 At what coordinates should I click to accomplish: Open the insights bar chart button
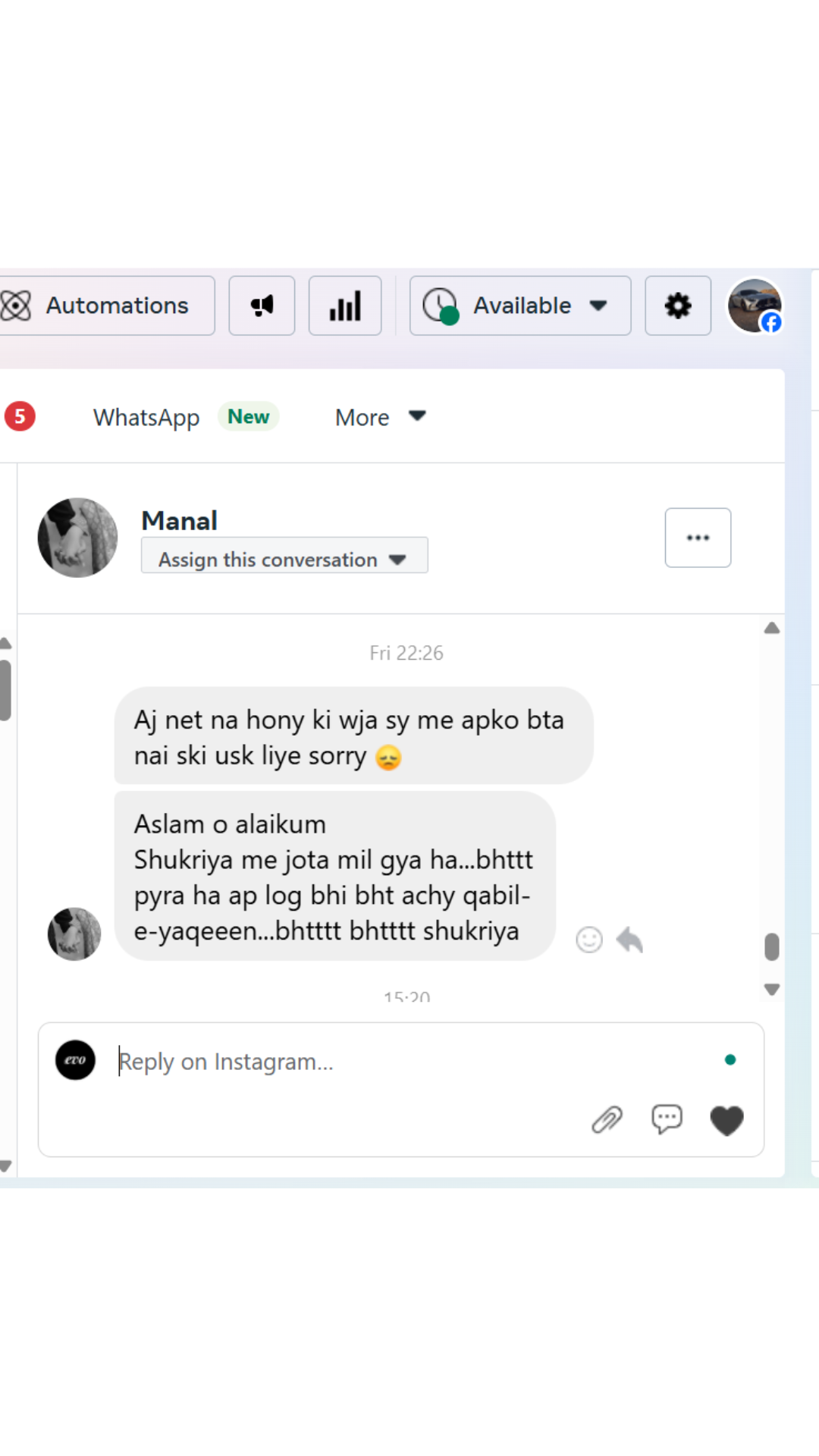(x=345, y=306)
